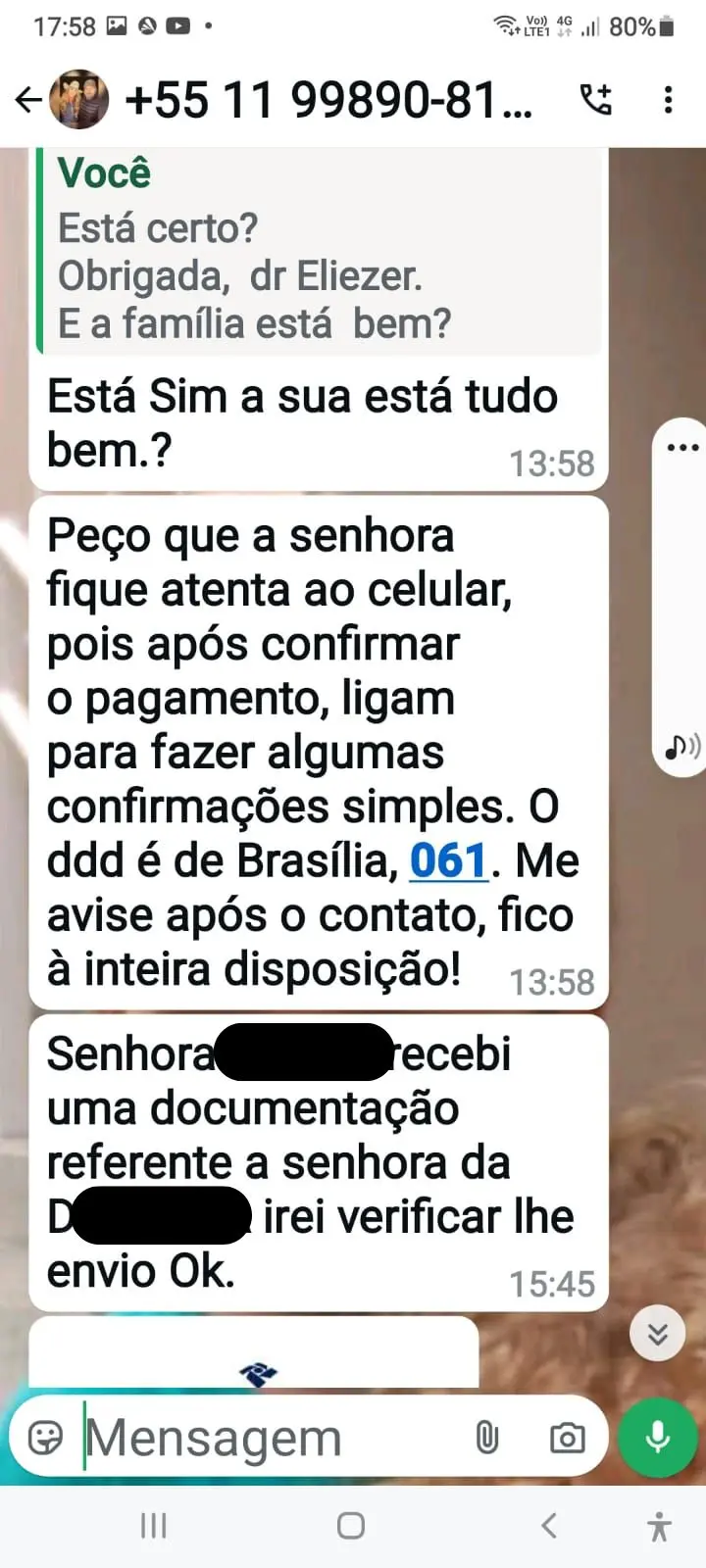
Task: Open the accessibility shortcut button
Action: pos(660,1526)
